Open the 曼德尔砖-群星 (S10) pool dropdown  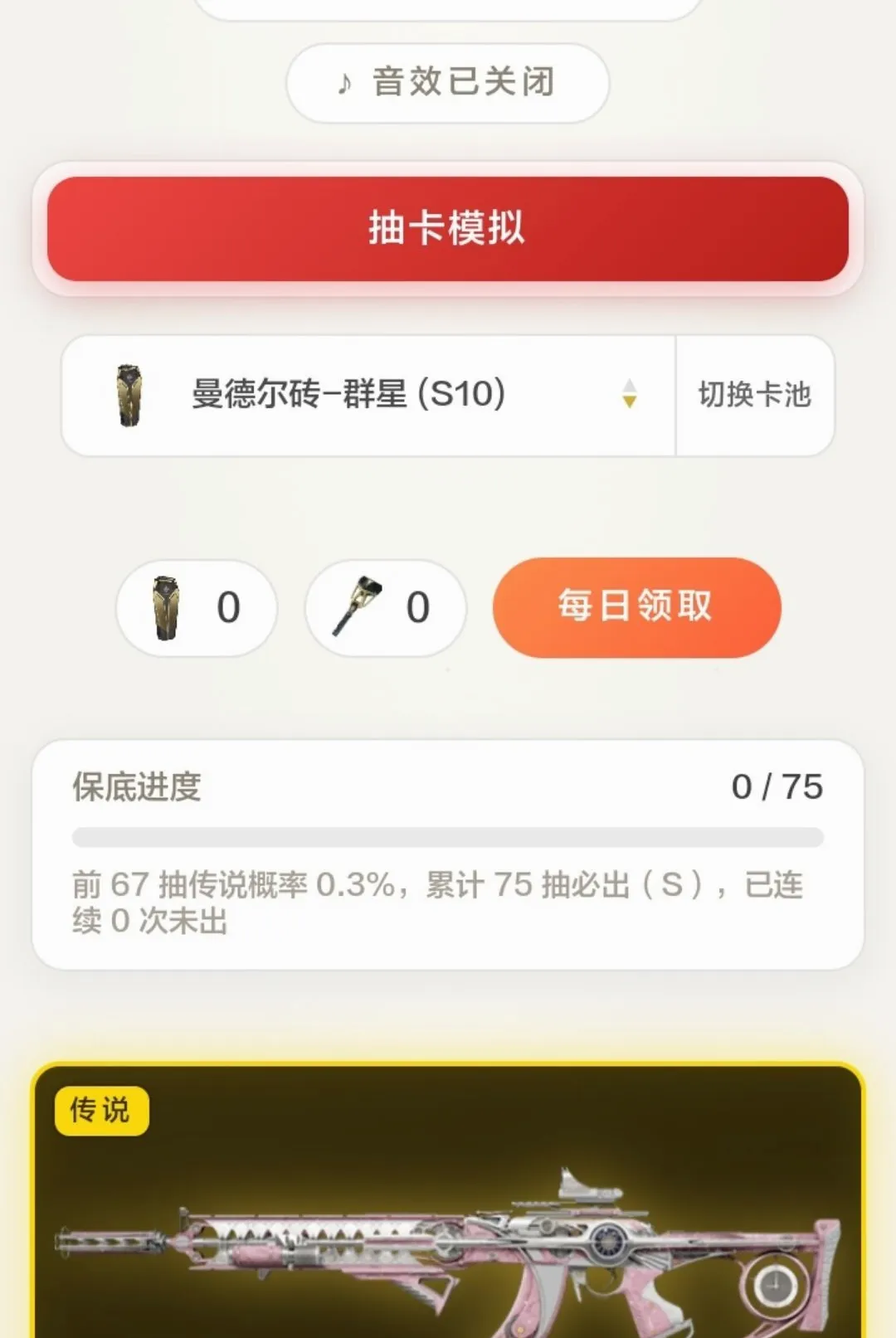tap(369, 395)
